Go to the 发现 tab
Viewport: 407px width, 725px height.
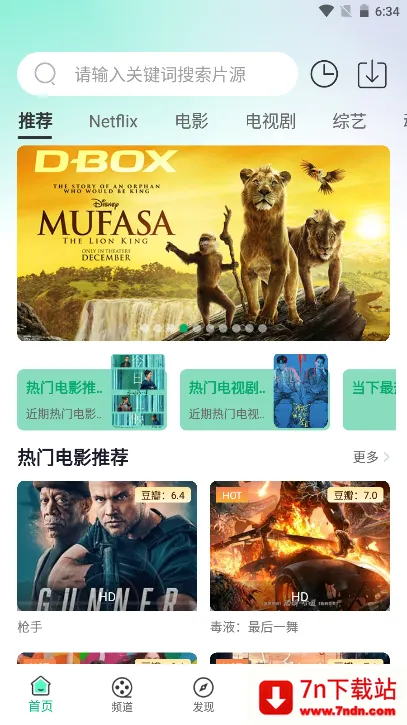(x=204, y=694)
